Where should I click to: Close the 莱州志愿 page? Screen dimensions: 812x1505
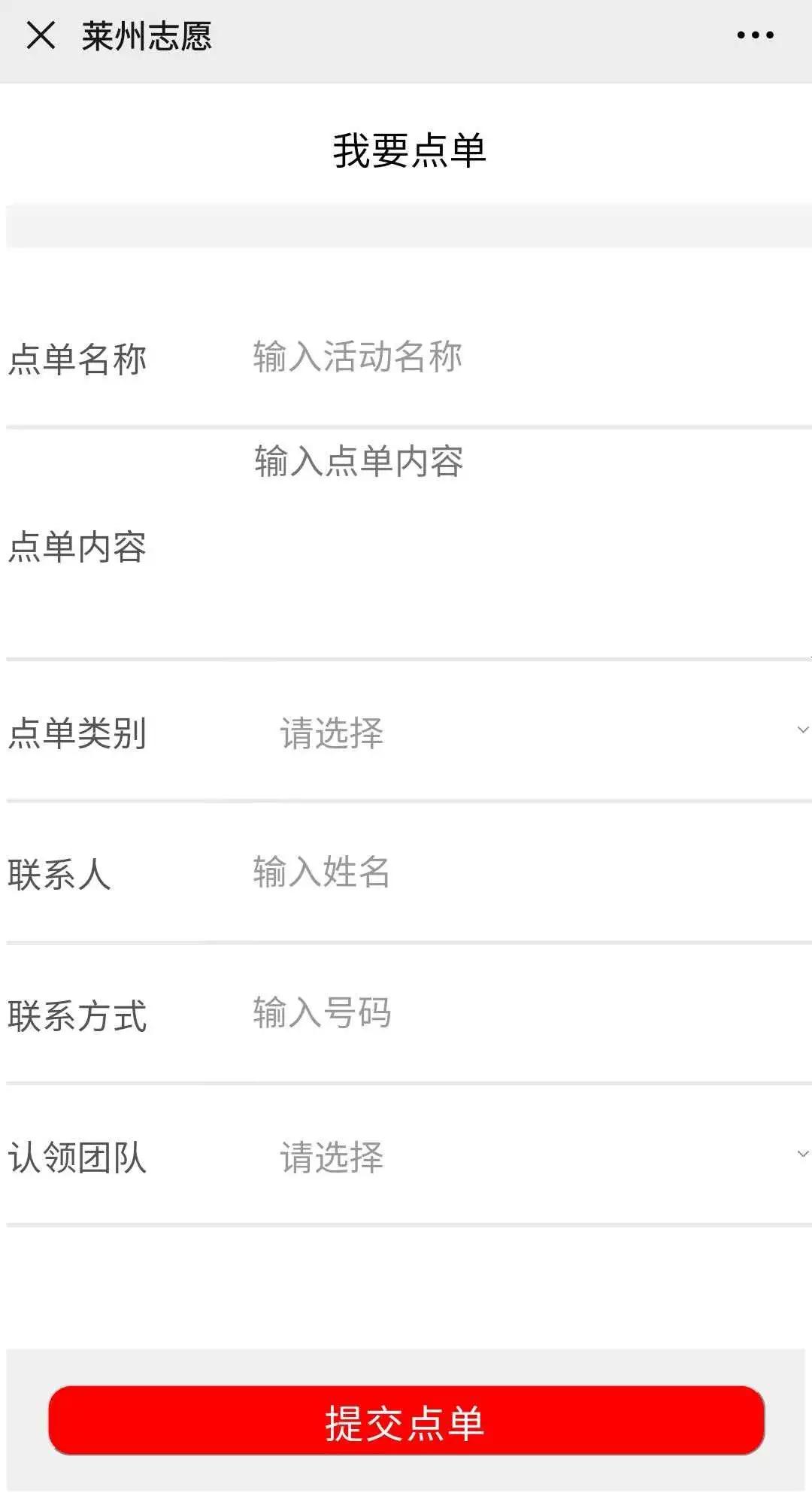(41, 35)
